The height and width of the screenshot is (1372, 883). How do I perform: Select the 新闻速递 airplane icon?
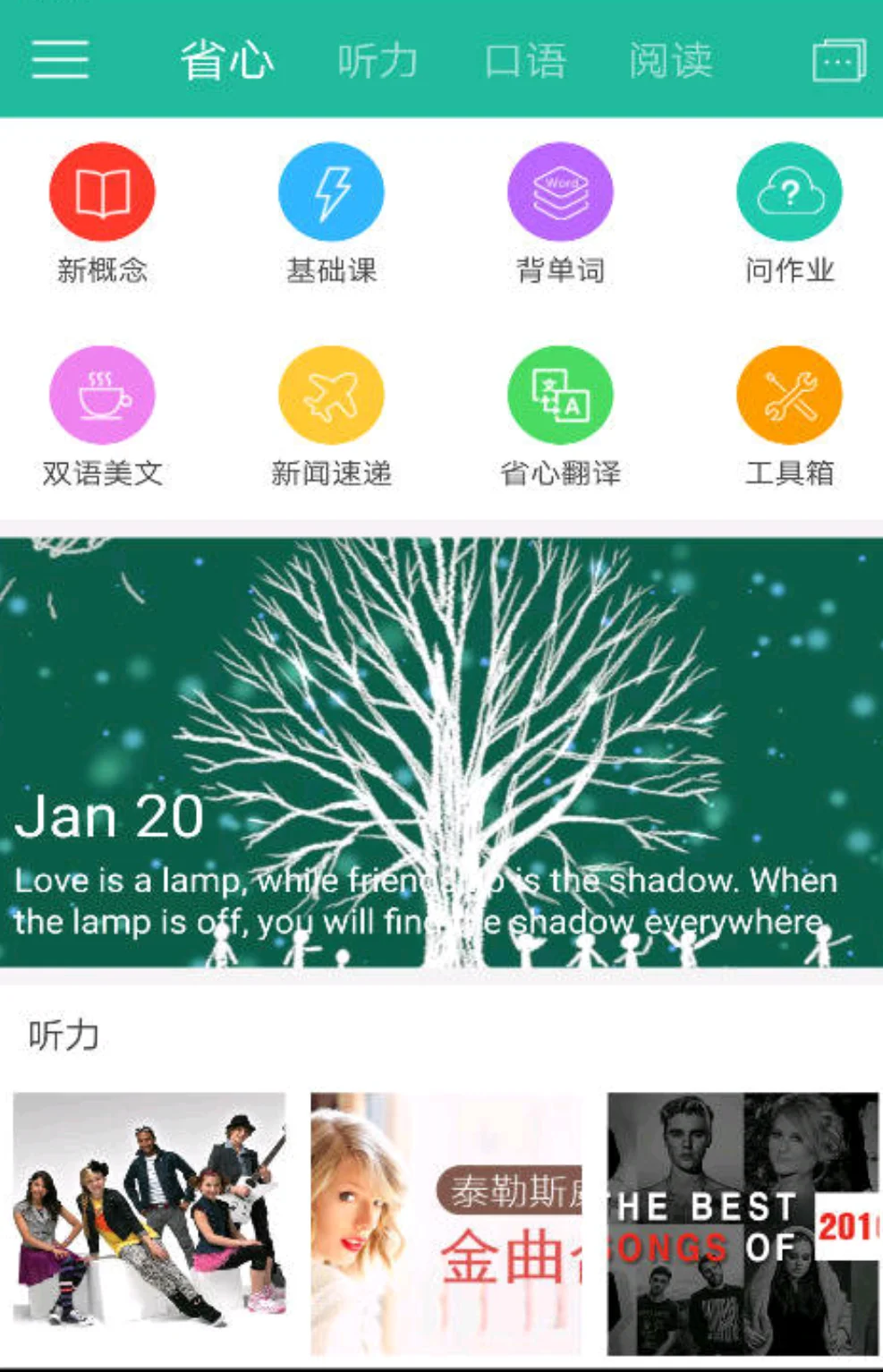click(x=332, y=394)
